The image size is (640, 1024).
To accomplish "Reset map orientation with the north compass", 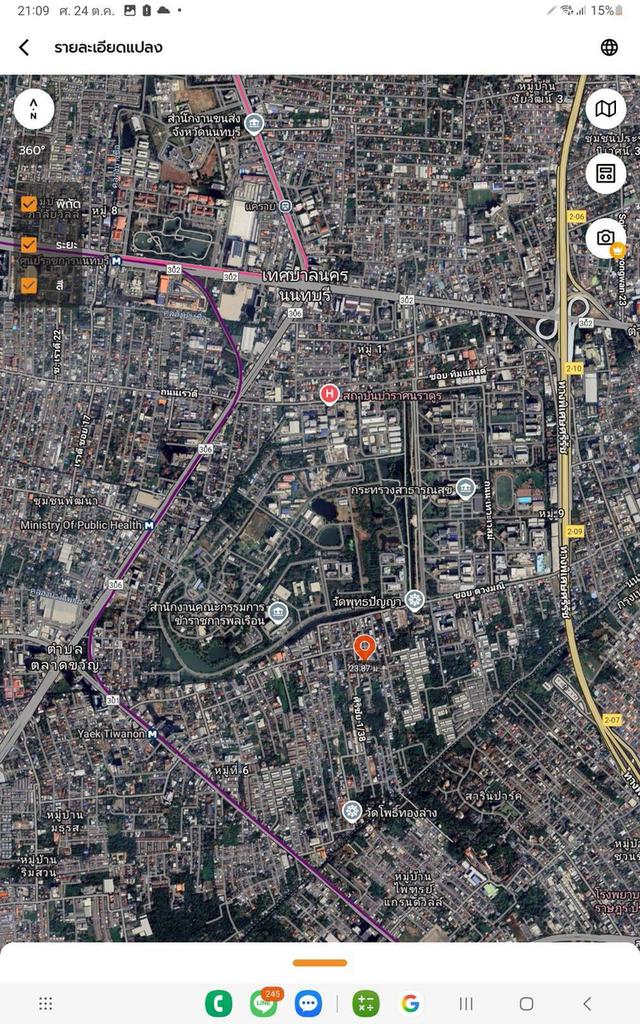I will click(x=34, y=110).
